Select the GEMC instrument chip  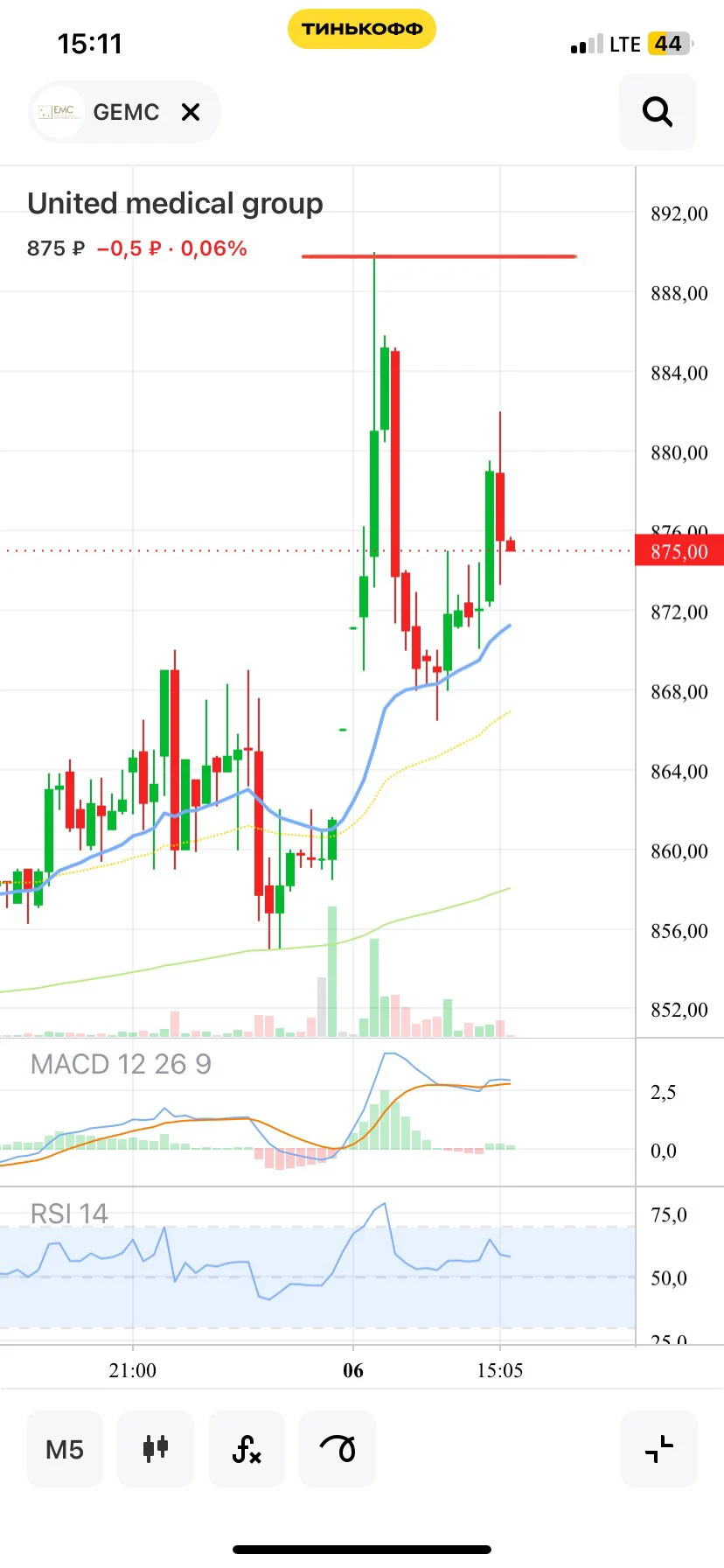pyautogui.click(x=124, y=112)
